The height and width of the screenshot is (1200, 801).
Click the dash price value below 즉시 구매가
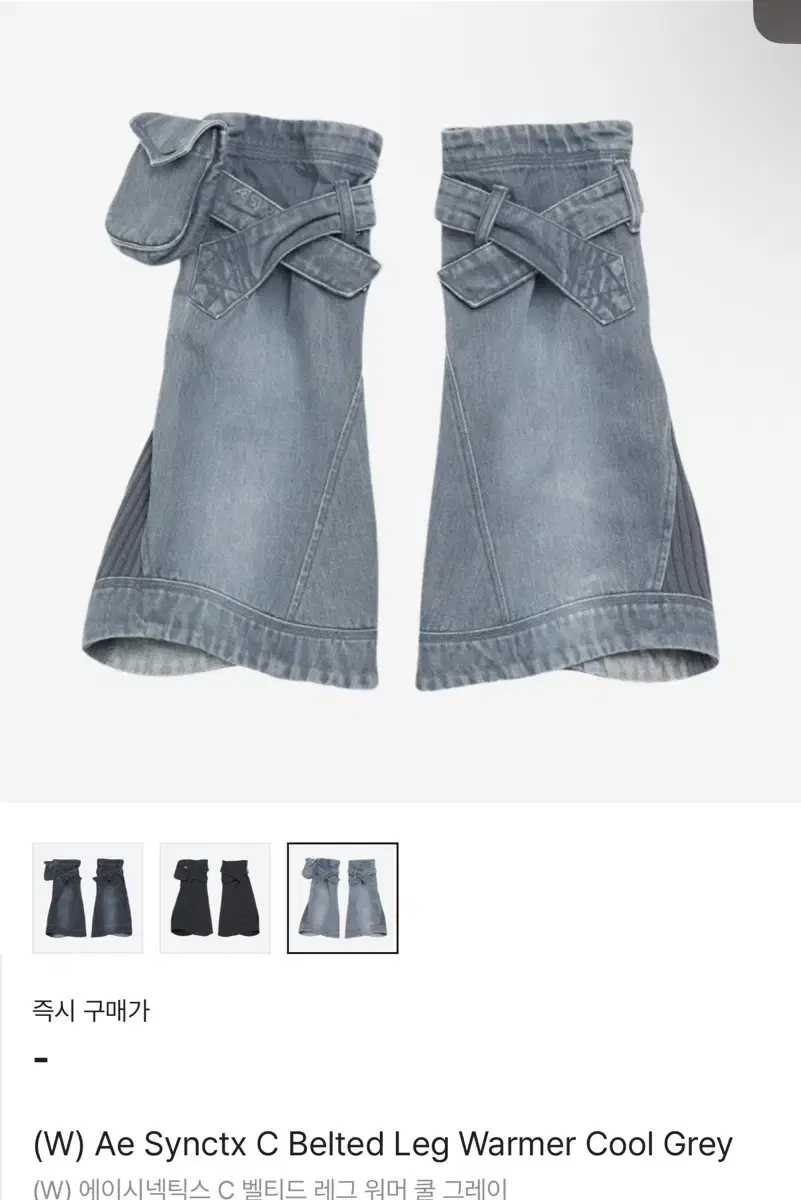(x=40, y=1057)
